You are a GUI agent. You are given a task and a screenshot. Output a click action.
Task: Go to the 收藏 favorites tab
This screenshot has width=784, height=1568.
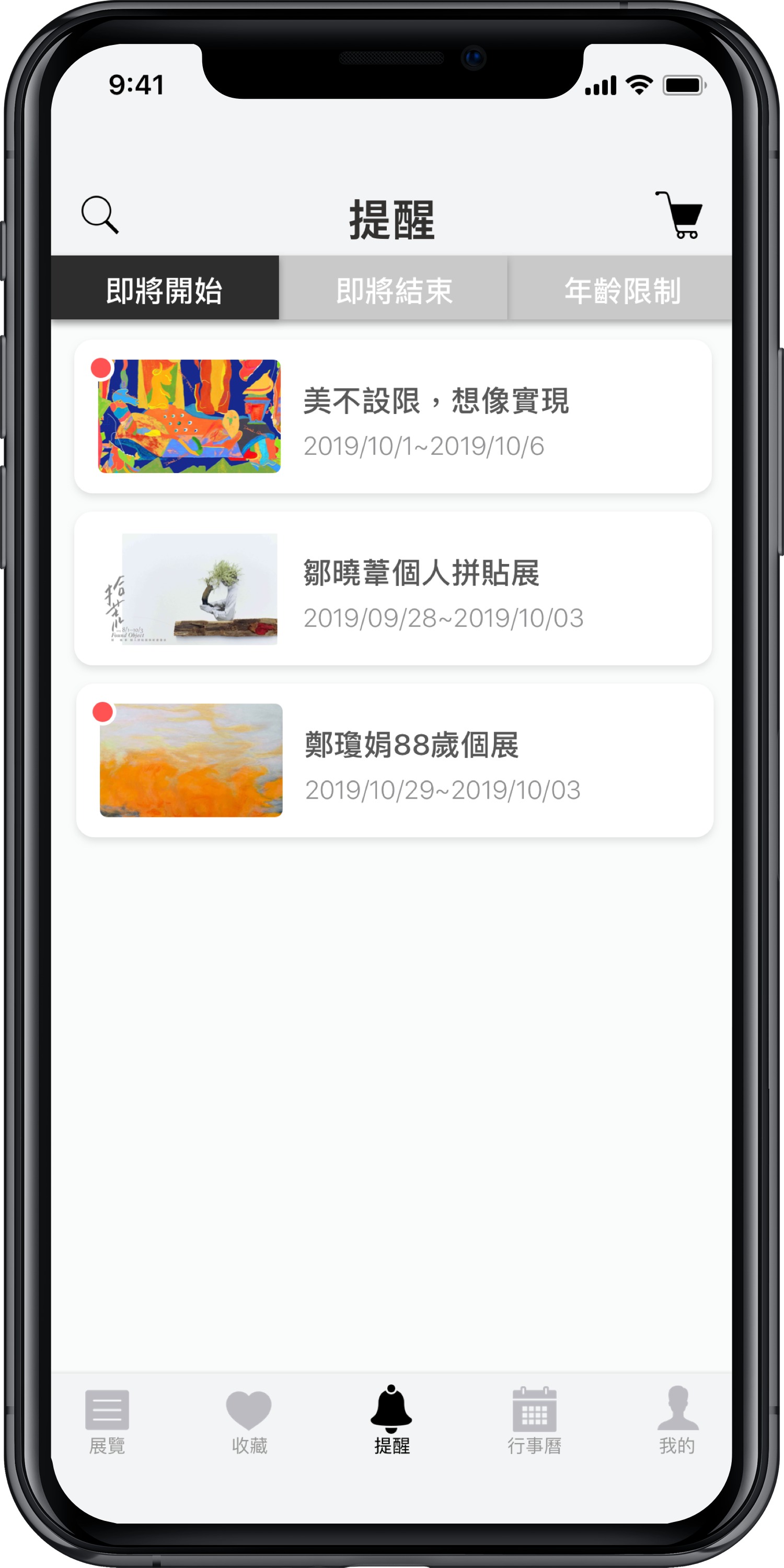coord(249,1420)
